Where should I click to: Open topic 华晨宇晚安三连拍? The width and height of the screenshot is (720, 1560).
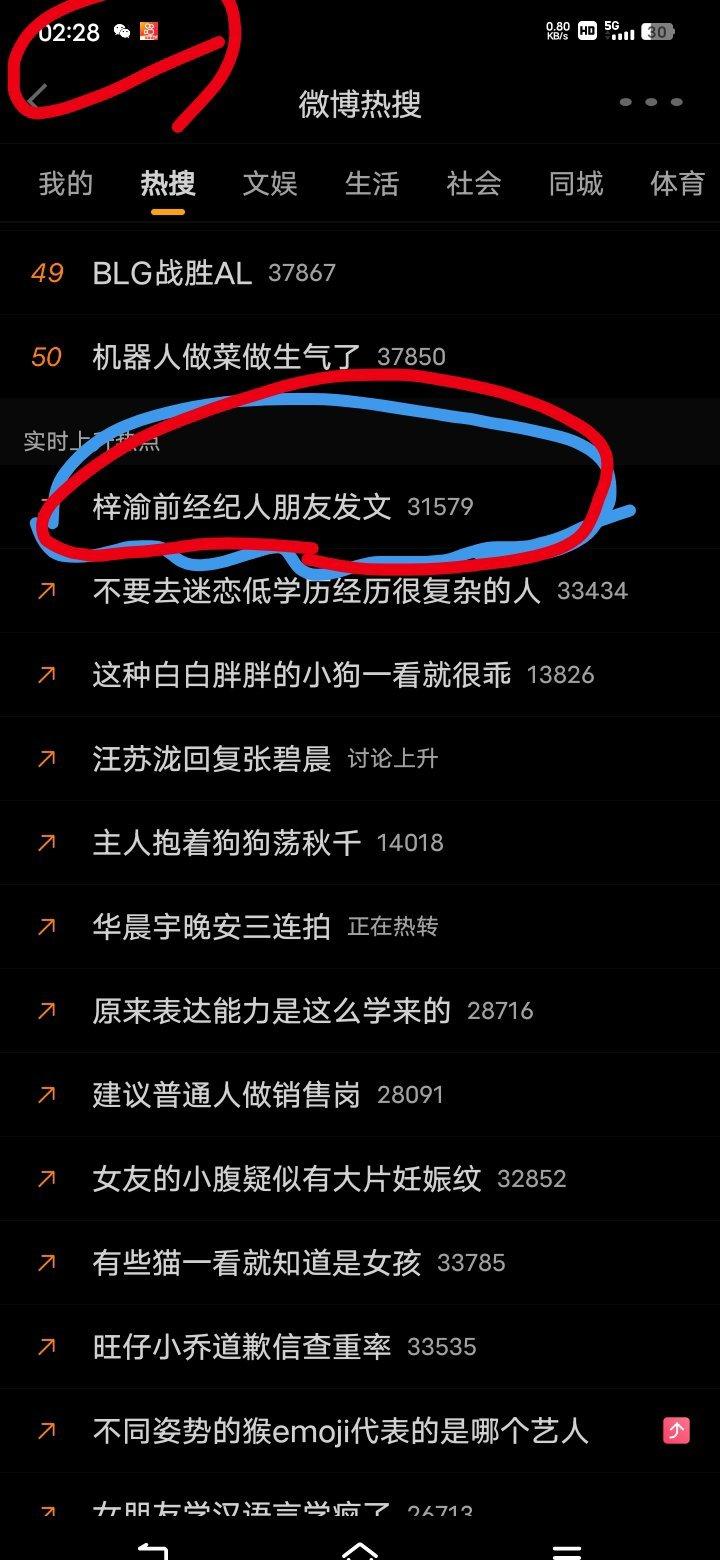point(211,927)
